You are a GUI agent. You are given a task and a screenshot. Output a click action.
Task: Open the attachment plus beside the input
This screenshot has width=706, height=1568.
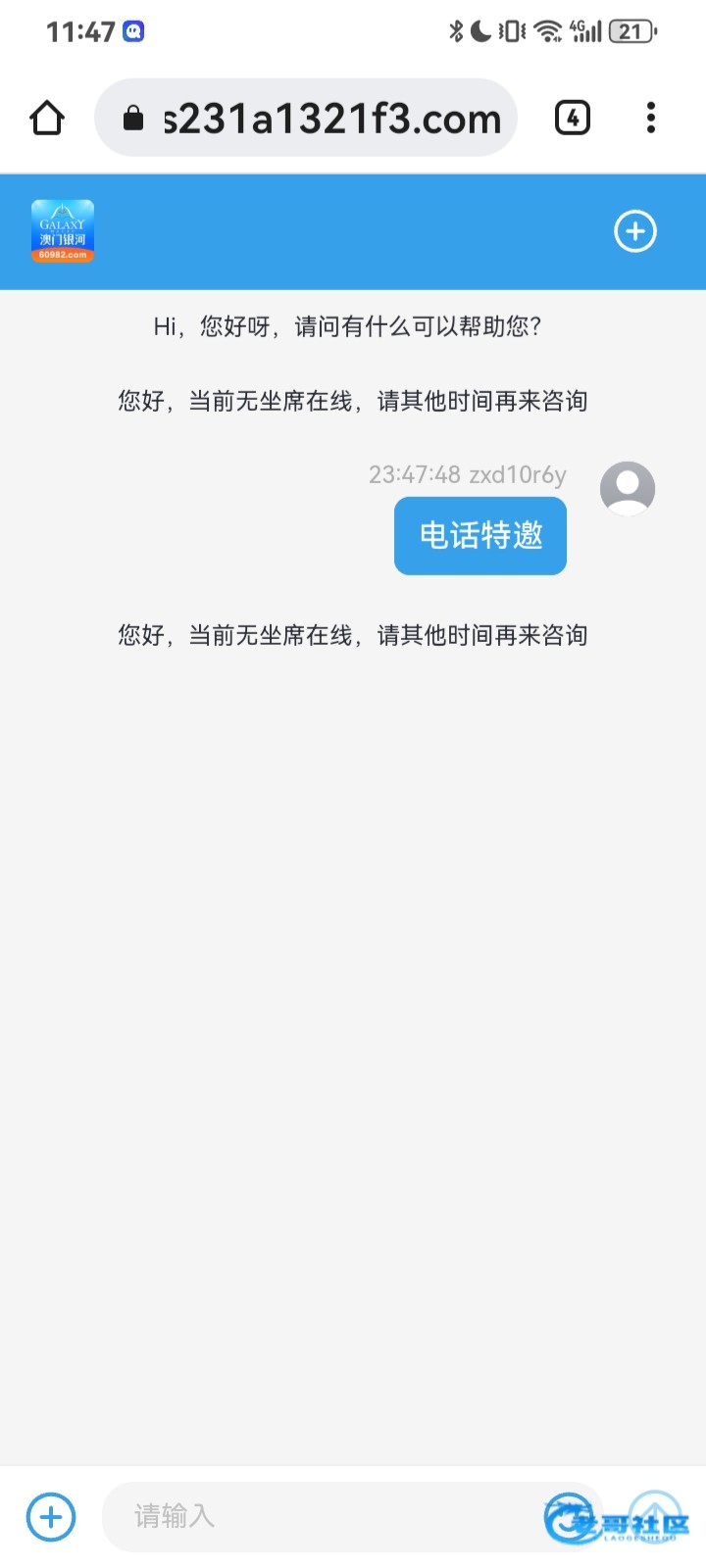51,1517
